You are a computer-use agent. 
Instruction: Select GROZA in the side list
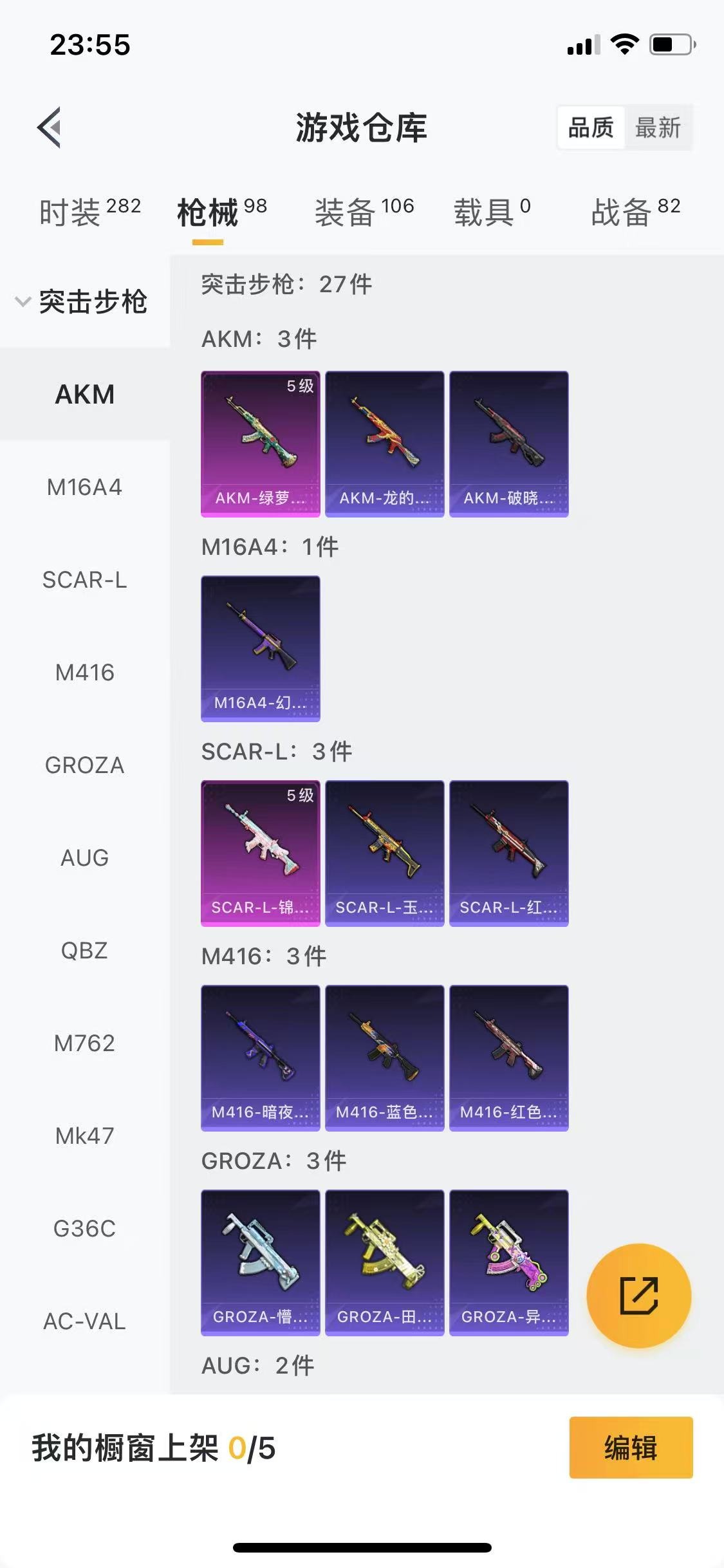[x=84, y=765]
